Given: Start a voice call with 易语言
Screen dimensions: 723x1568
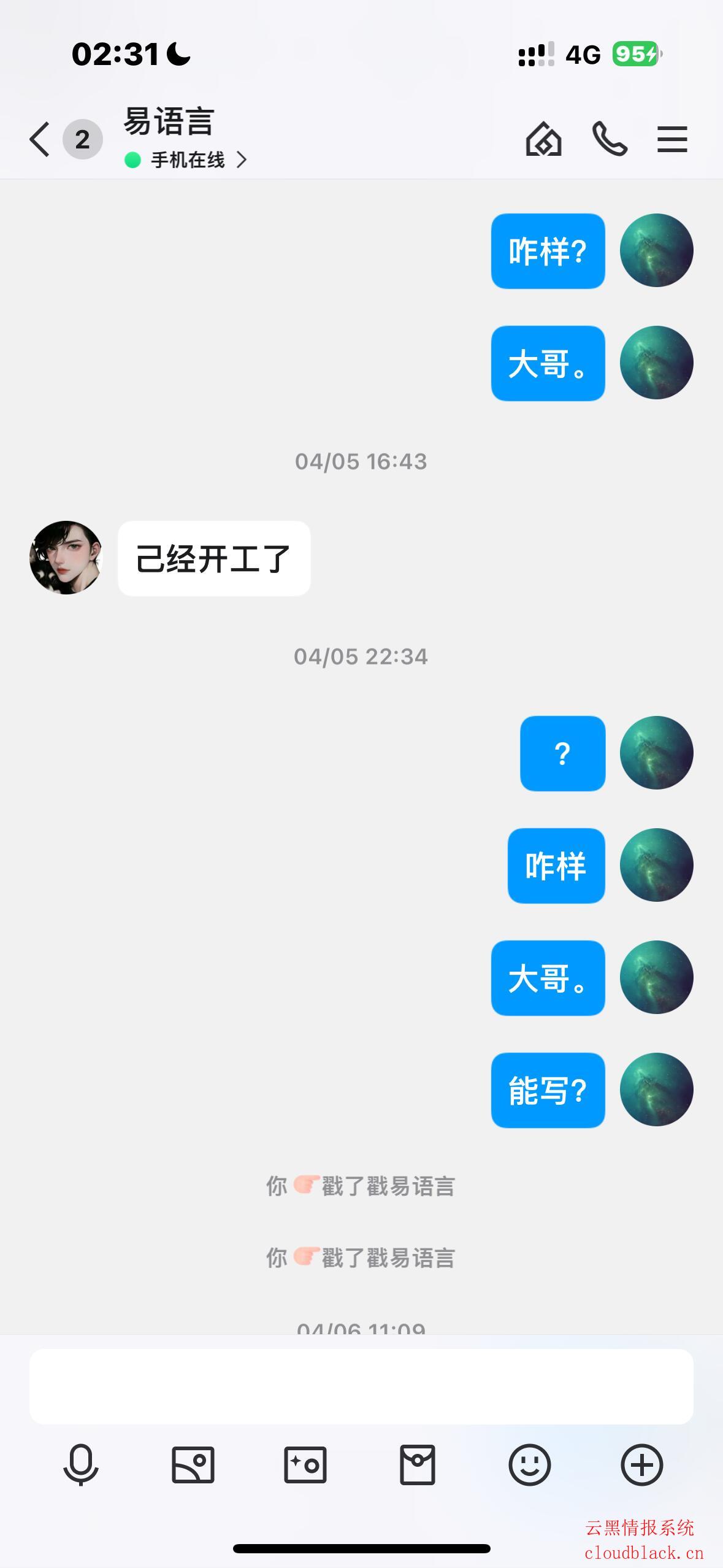Looking at the screenshot, I should pyautogui.click(x=609, y=140).
